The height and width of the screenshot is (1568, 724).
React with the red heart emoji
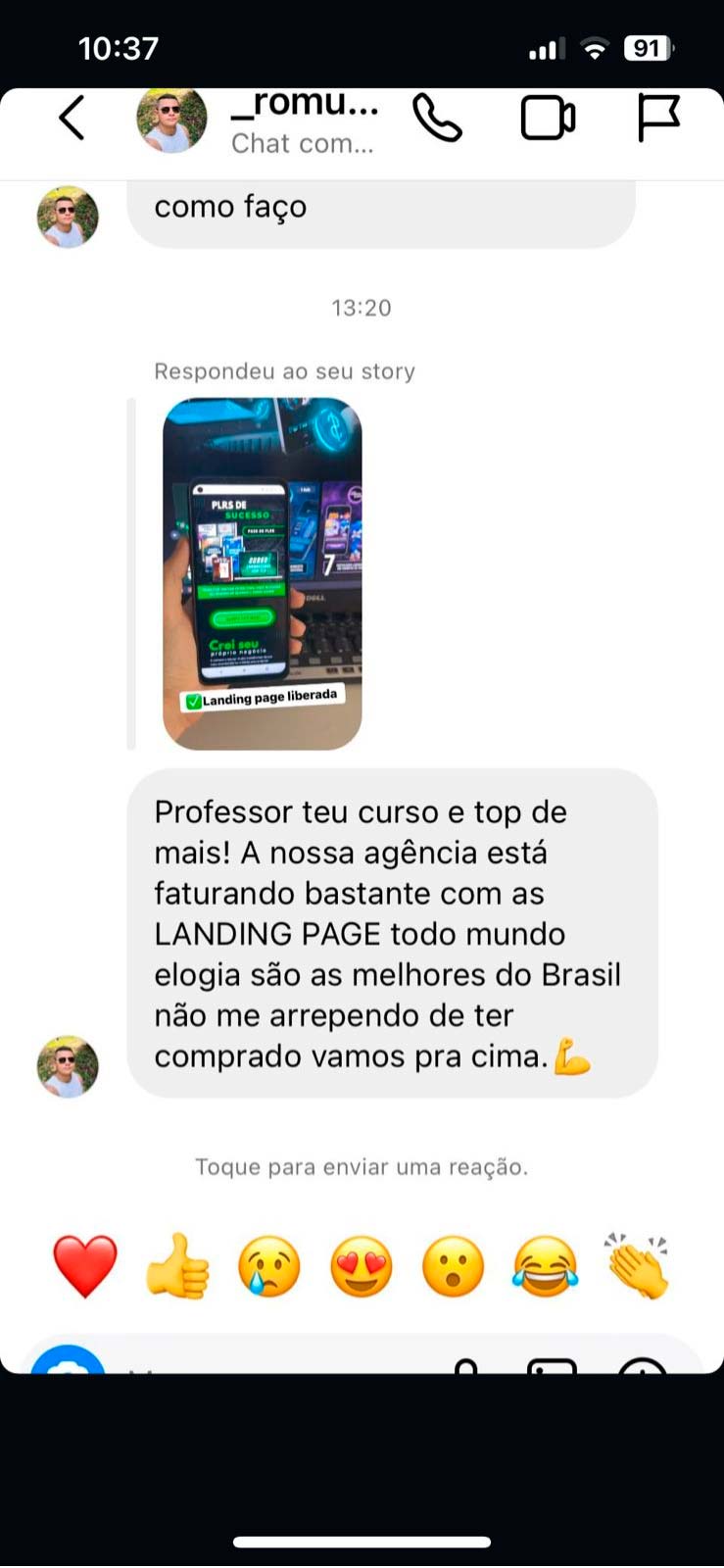tap(85, 1266)
